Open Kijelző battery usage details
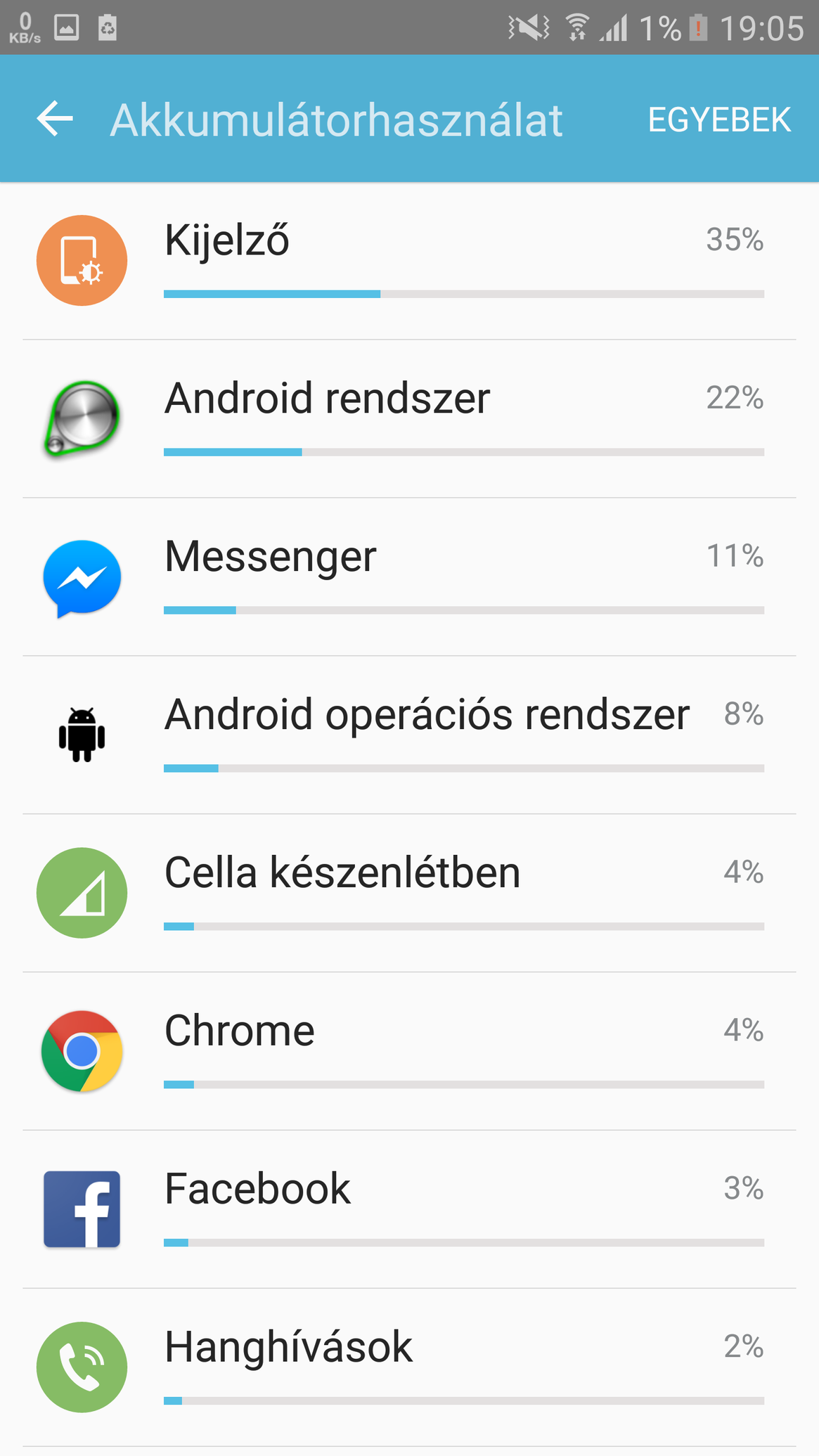 point(409,262)
